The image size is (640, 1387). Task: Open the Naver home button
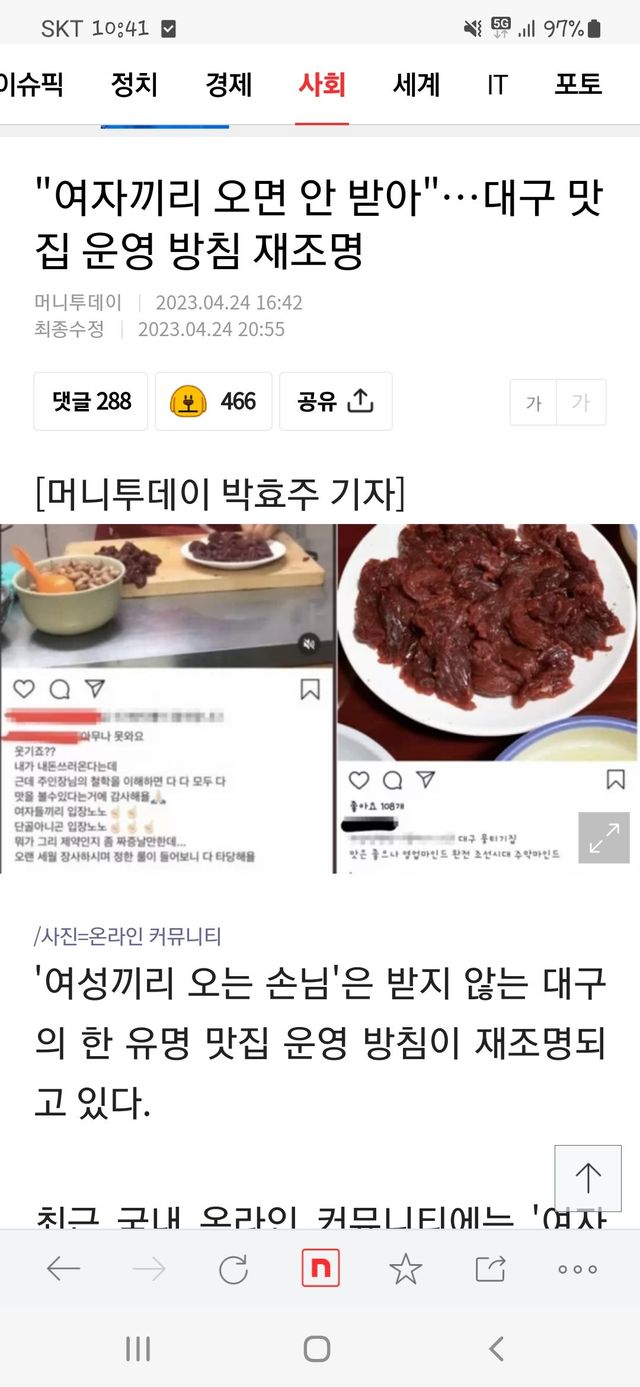[320, 1269]
